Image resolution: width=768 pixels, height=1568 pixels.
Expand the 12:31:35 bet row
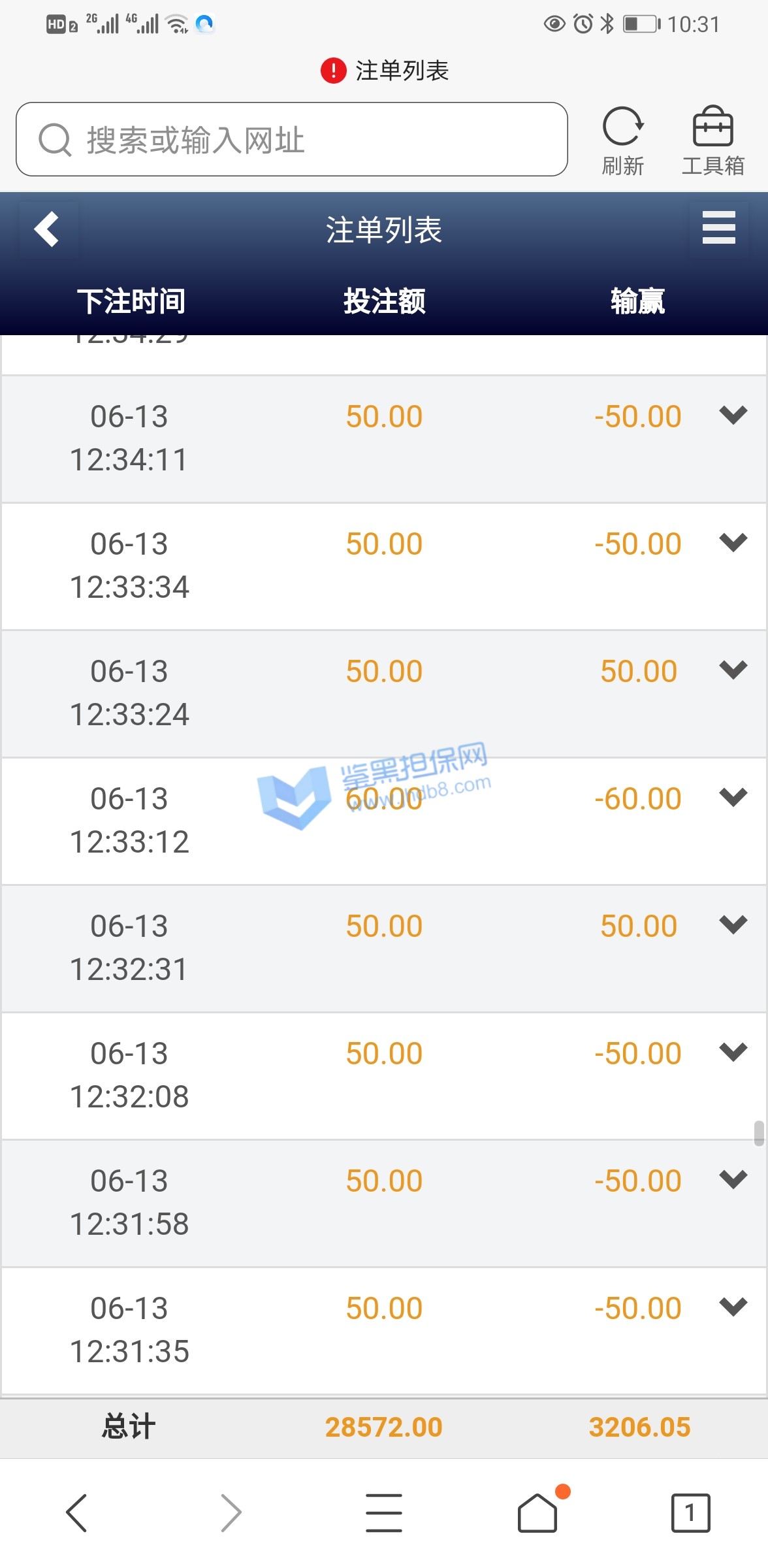click(733, 1307)
